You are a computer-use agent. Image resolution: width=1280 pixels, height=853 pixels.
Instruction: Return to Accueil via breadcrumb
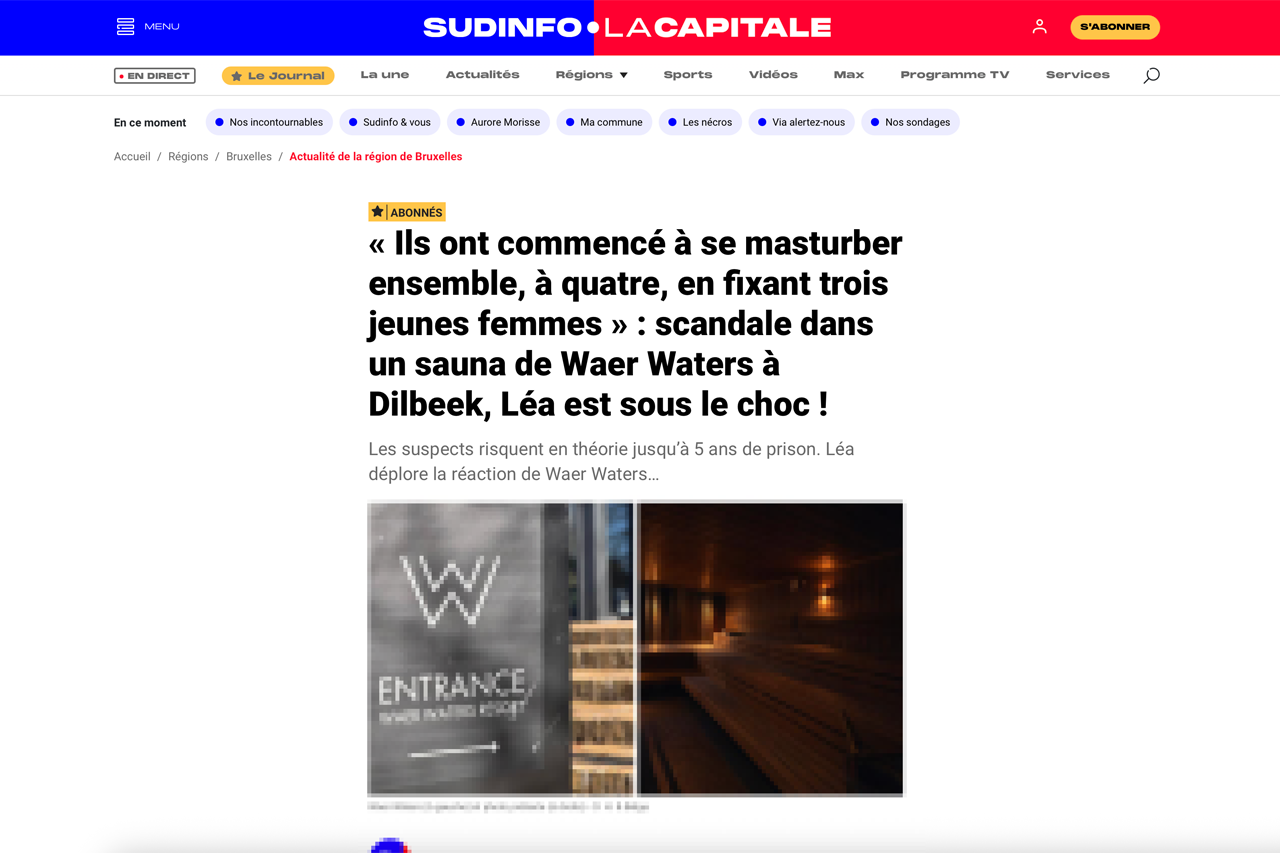tap(132, 157)
